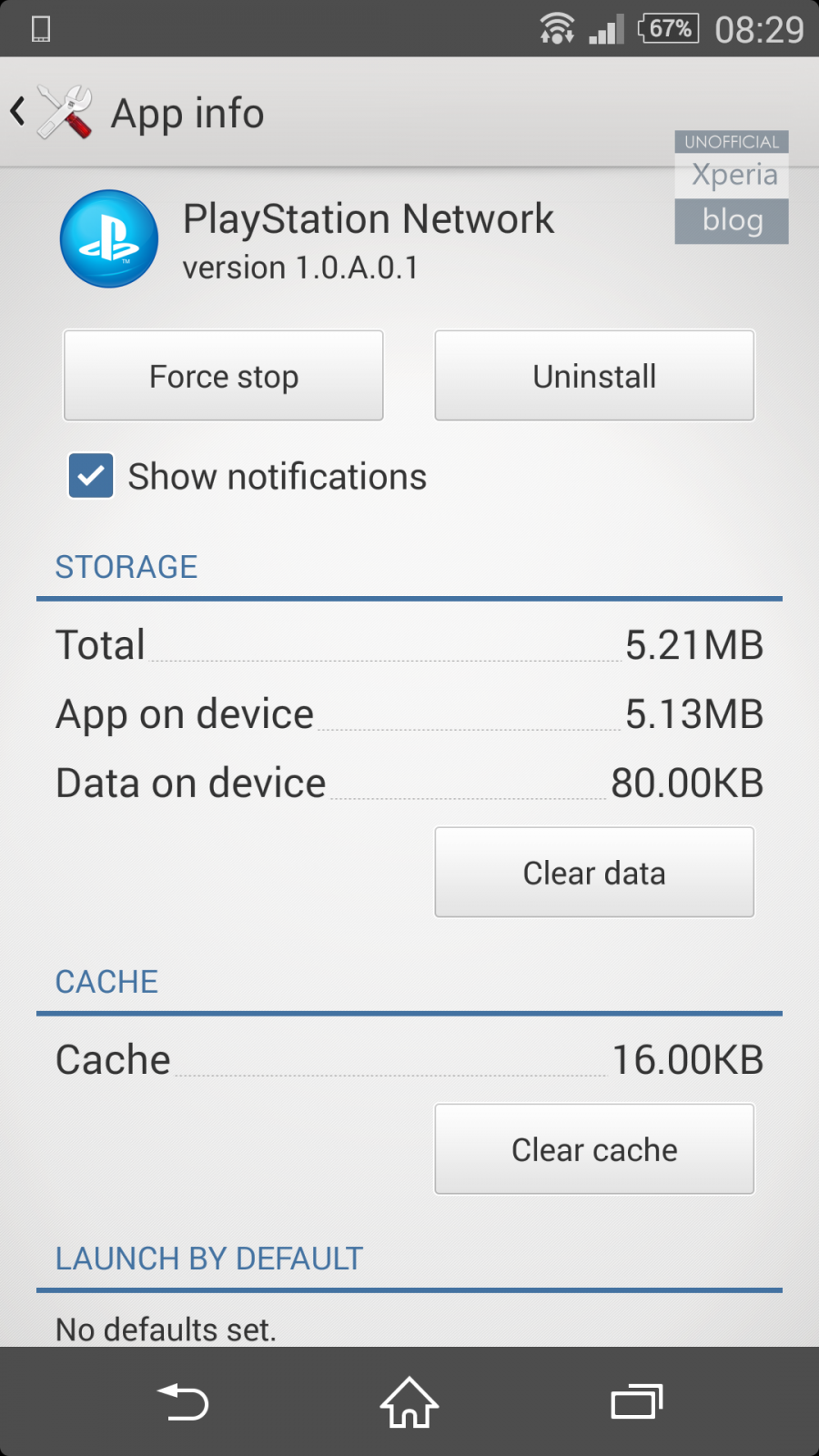Tap the Wi-Fi status icon
Screen dimensions: 819x1456
pos(556,27)
